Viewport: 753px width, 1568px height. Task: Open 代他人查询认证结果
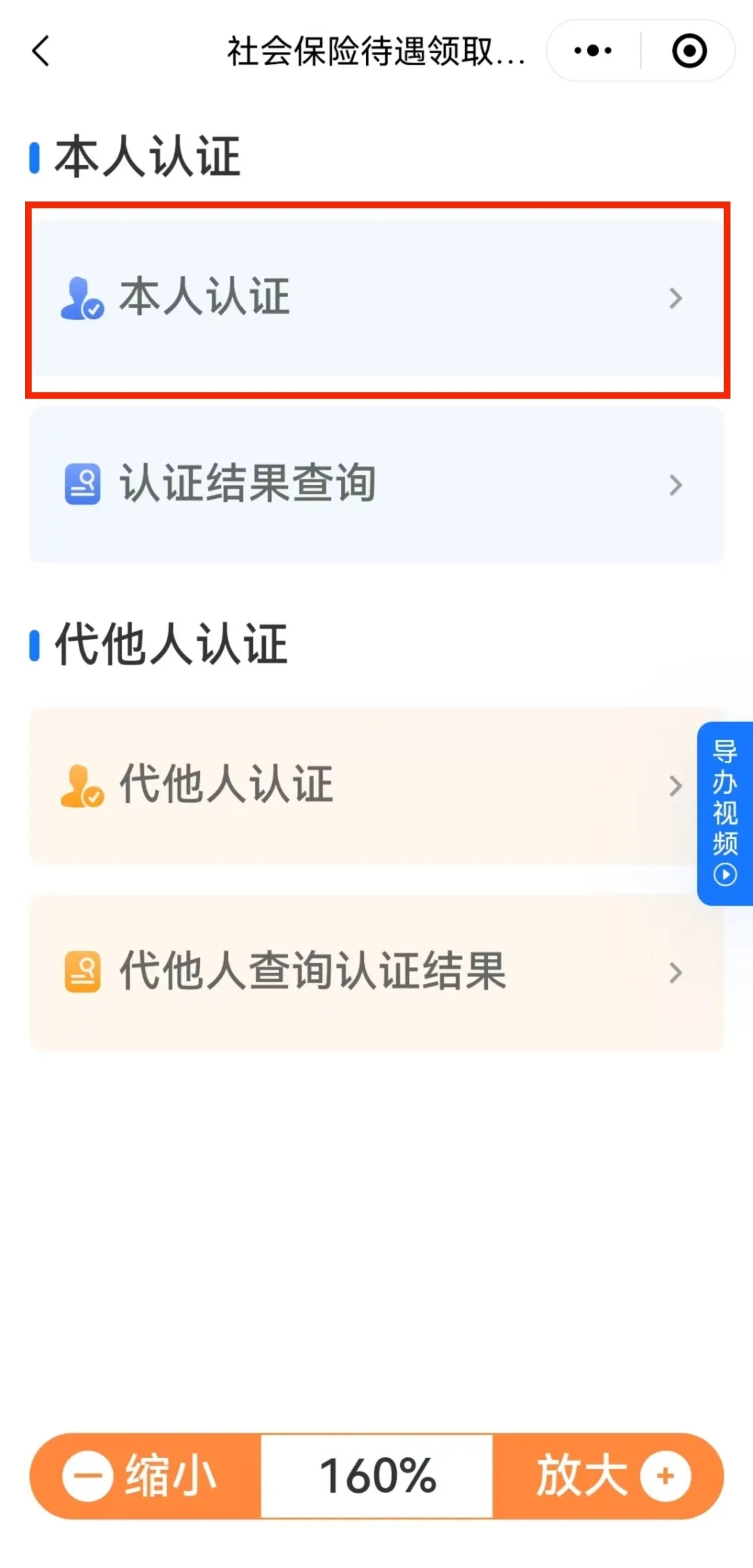[x=376, y=972]
